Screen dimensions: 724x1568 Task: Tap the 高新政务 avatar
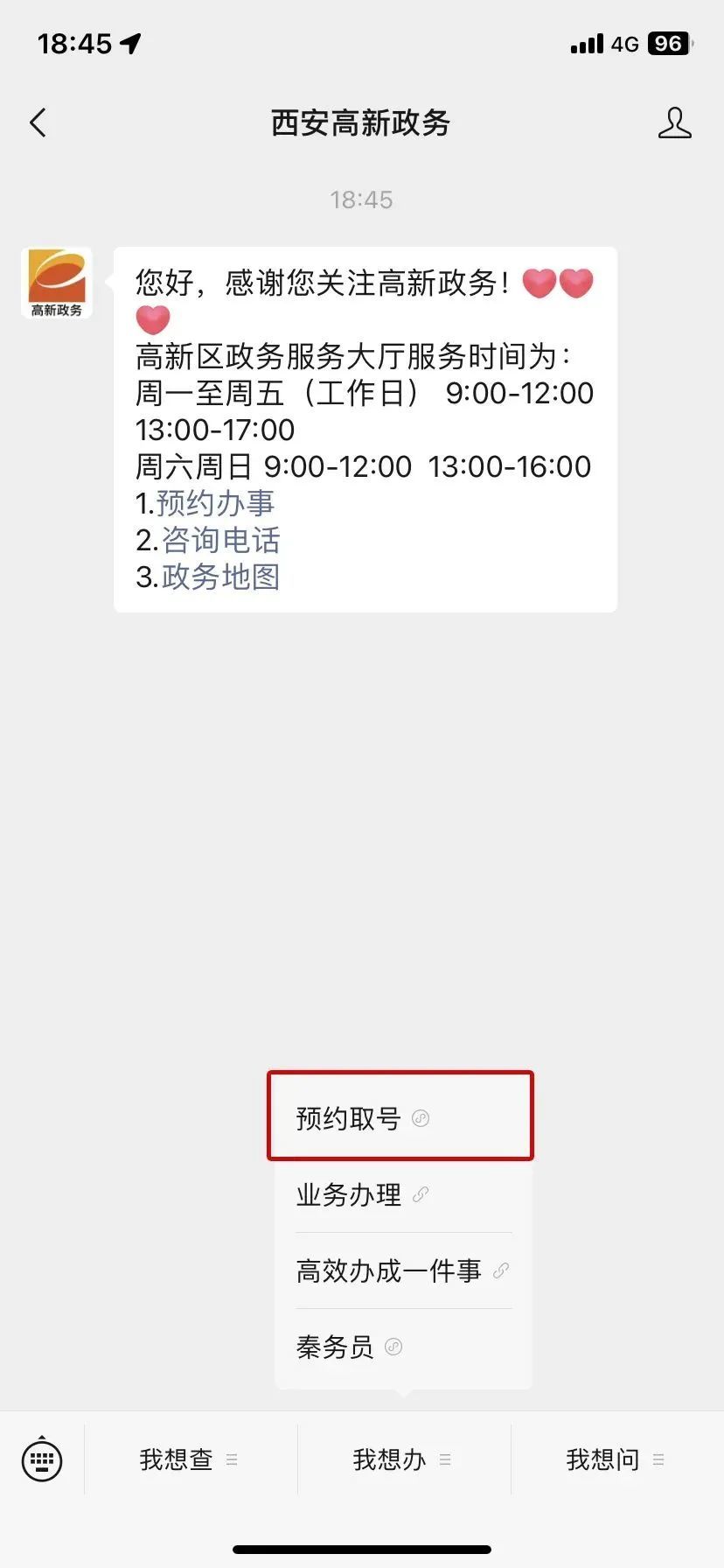click(57, 283)
